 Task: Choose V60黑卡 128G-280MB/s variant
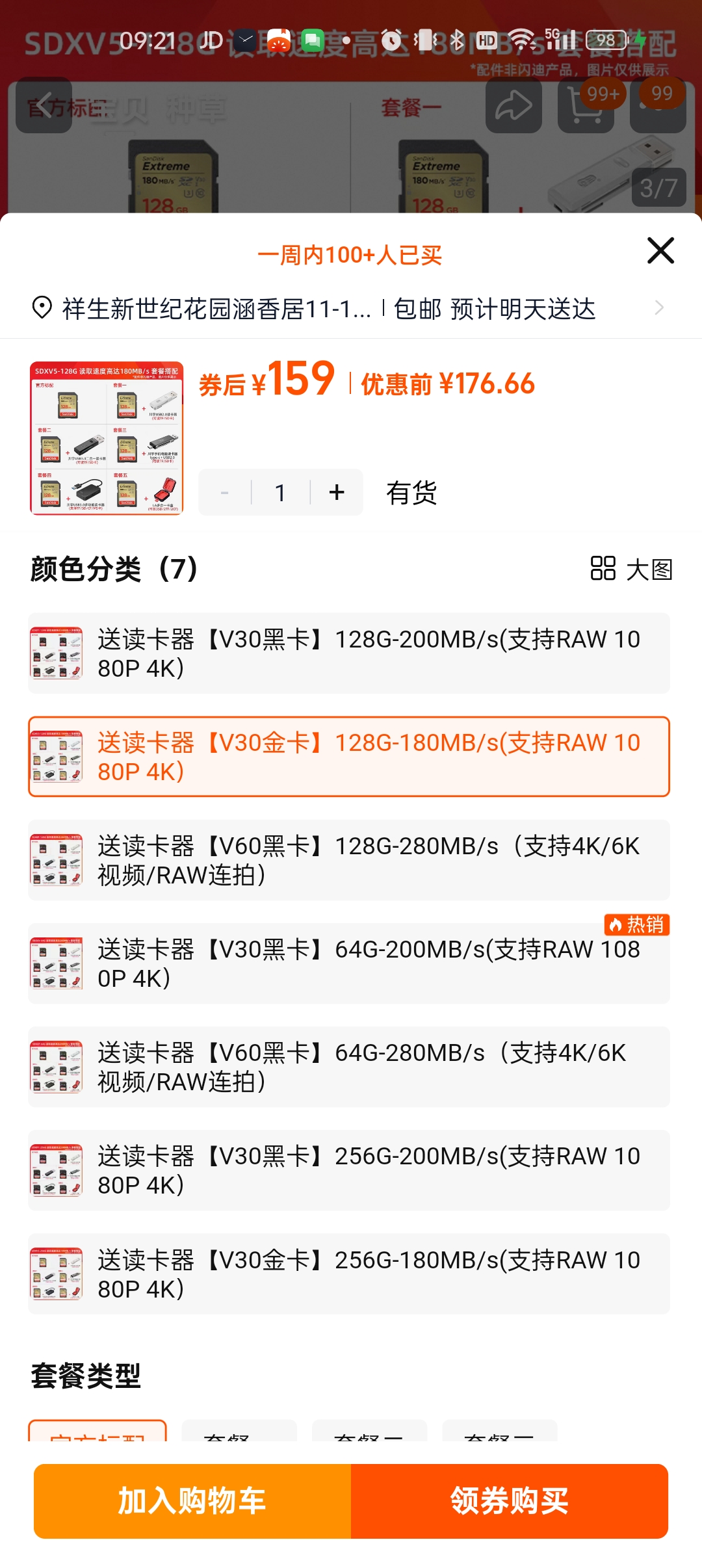pyautogui.click(x=349, y=860)
